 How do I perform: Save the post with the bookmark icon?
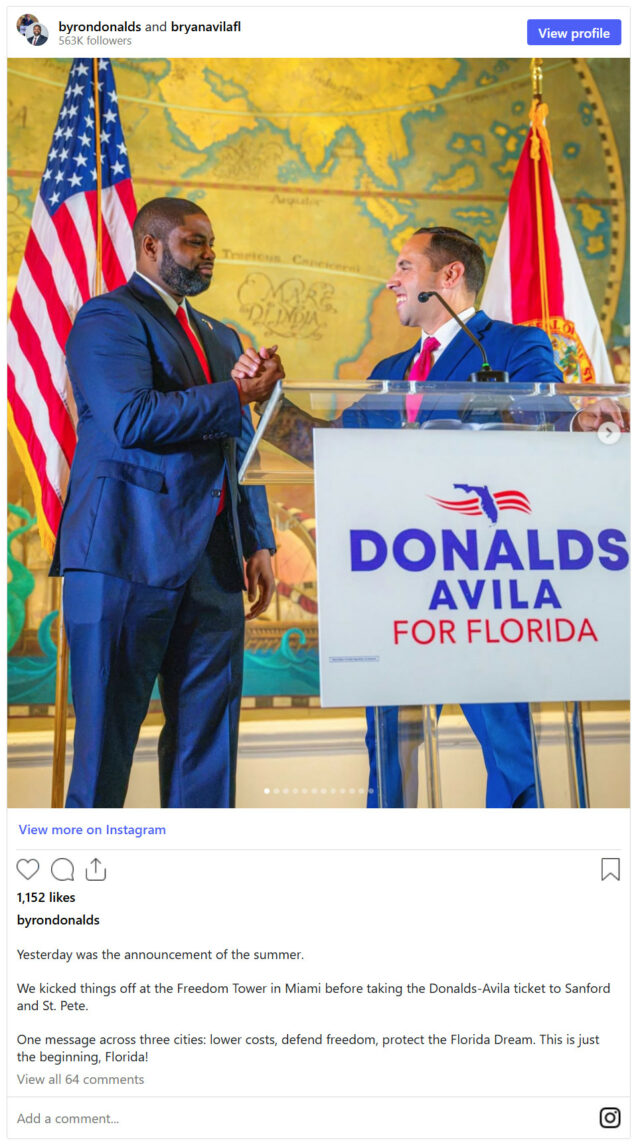[x=610, y=869]
